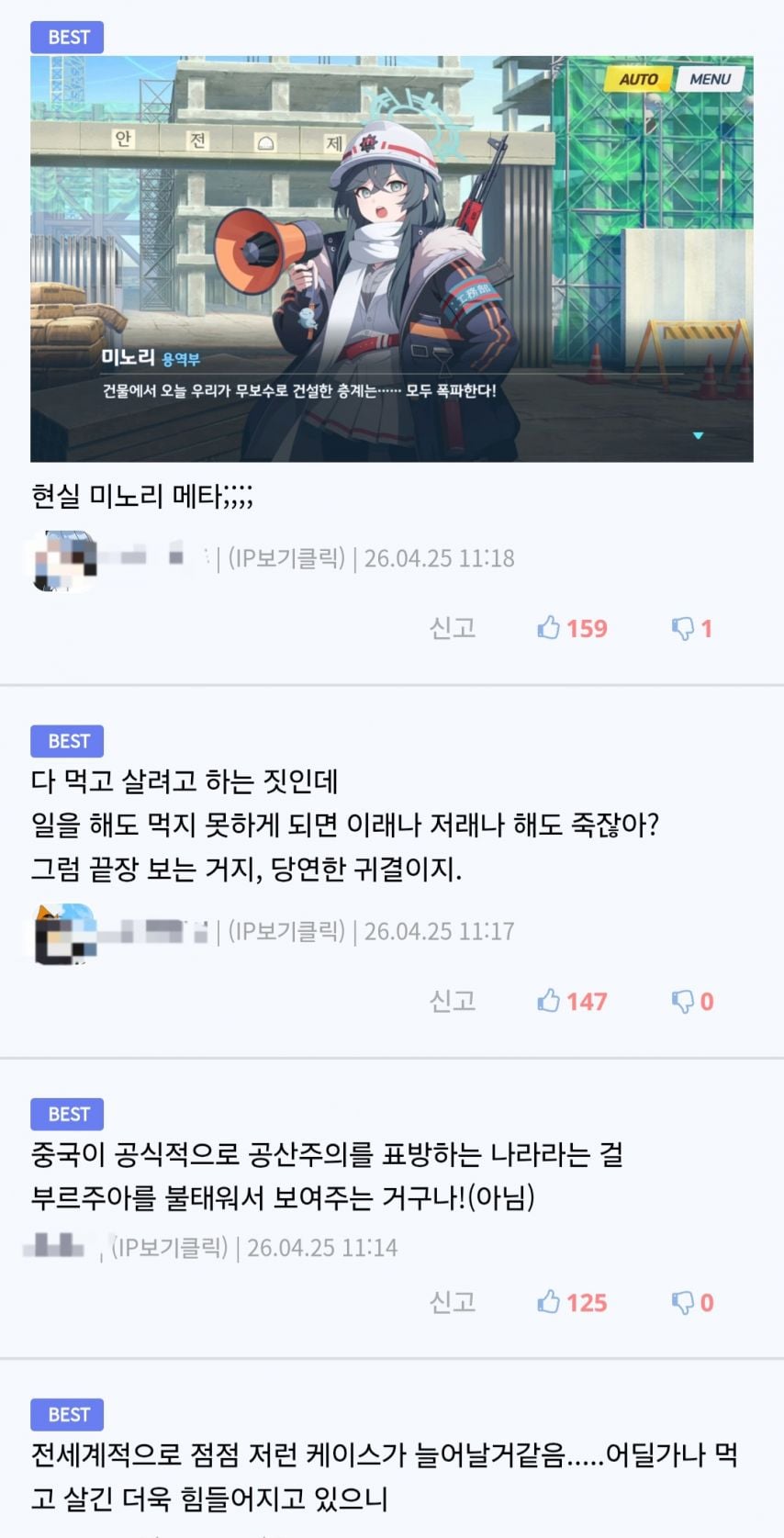Viewport: 784px width, 1538px height.
Task: View IP of the 11:14 commenter
Action: (x=170, y=1248)
